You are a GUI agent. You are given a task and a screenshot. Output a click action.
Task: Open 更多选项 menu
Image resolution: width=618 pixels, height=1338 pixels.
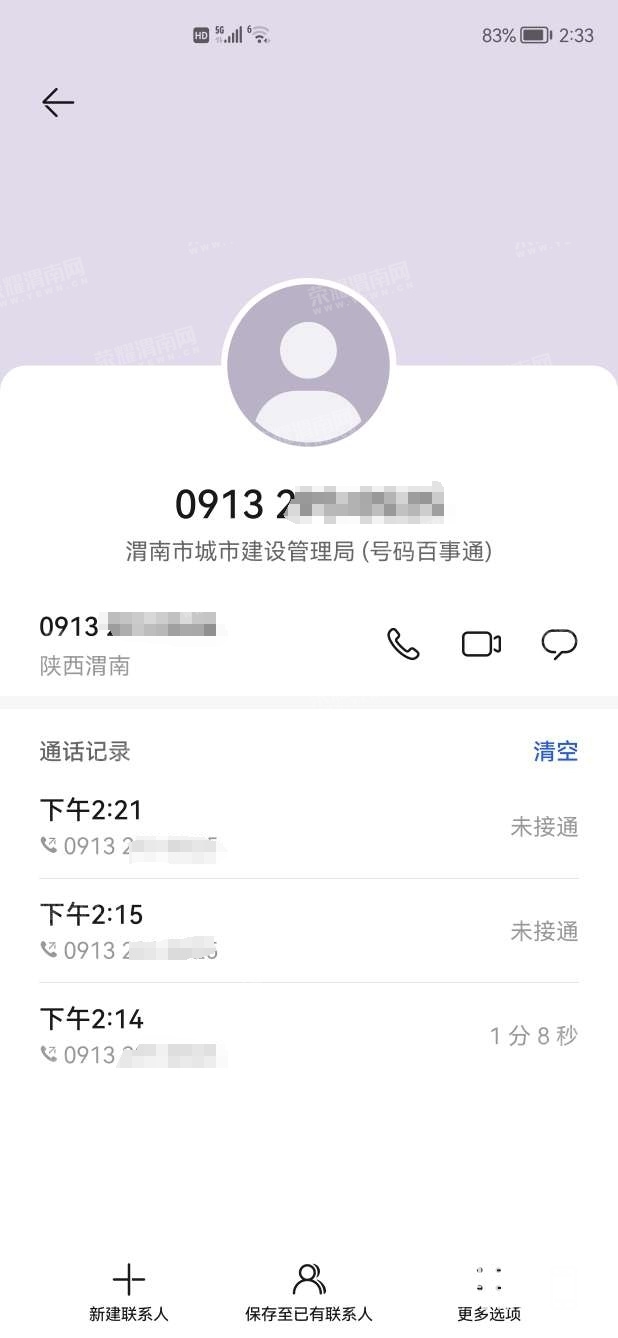tap(489, 1292)
